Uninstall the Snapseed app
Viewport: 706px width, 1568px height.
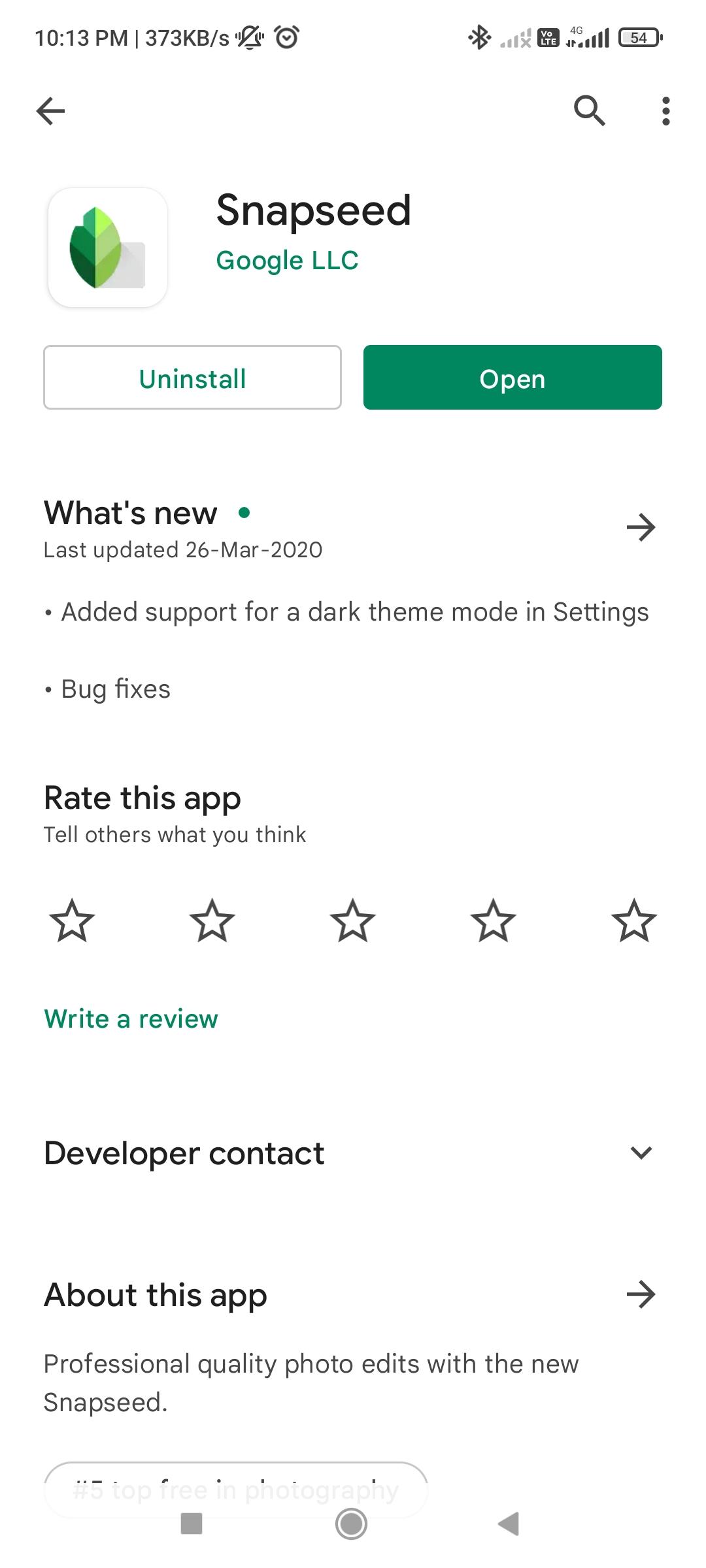tap(192, 378)
